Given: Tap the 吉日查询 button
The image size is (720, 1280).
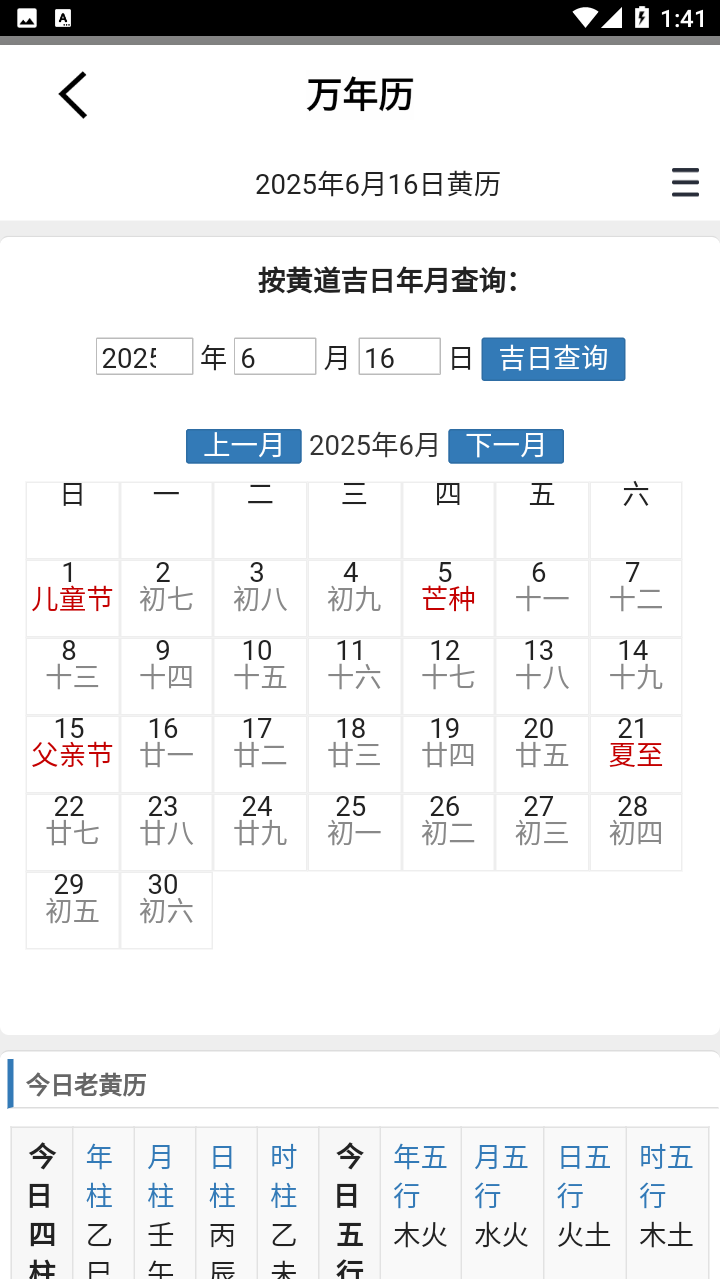Looking at the screenshot, I should (553, 359).
